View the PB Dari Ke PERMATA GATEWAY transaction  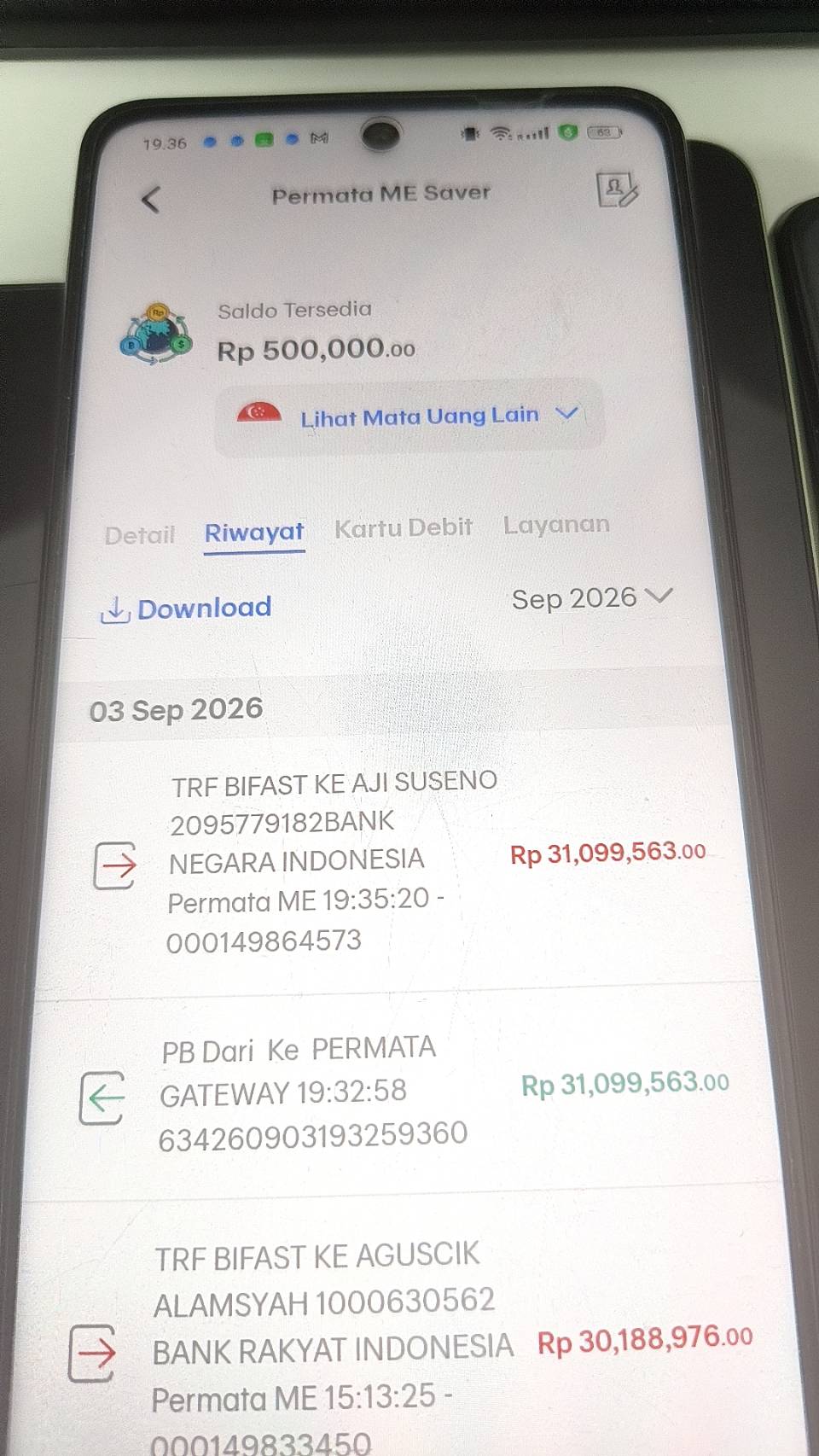coord(401,1091)
